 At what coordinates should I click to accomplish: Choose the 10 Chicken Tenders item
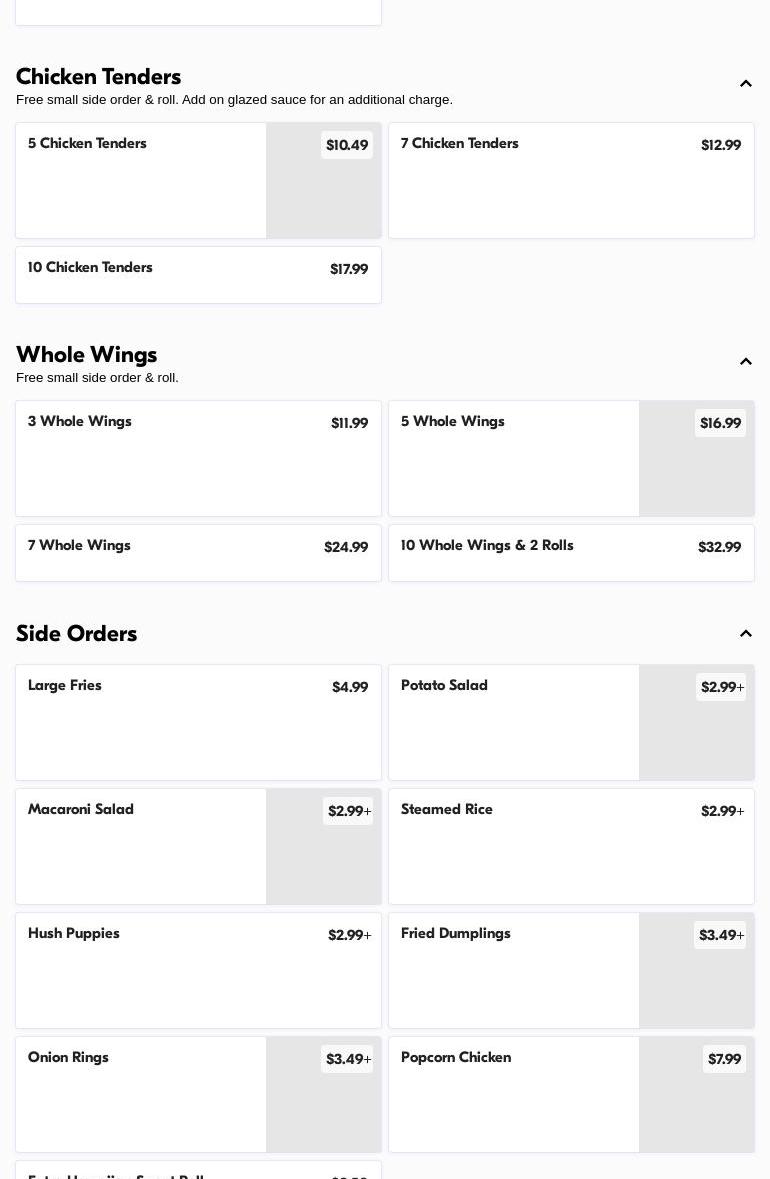(x=198, y=275)
